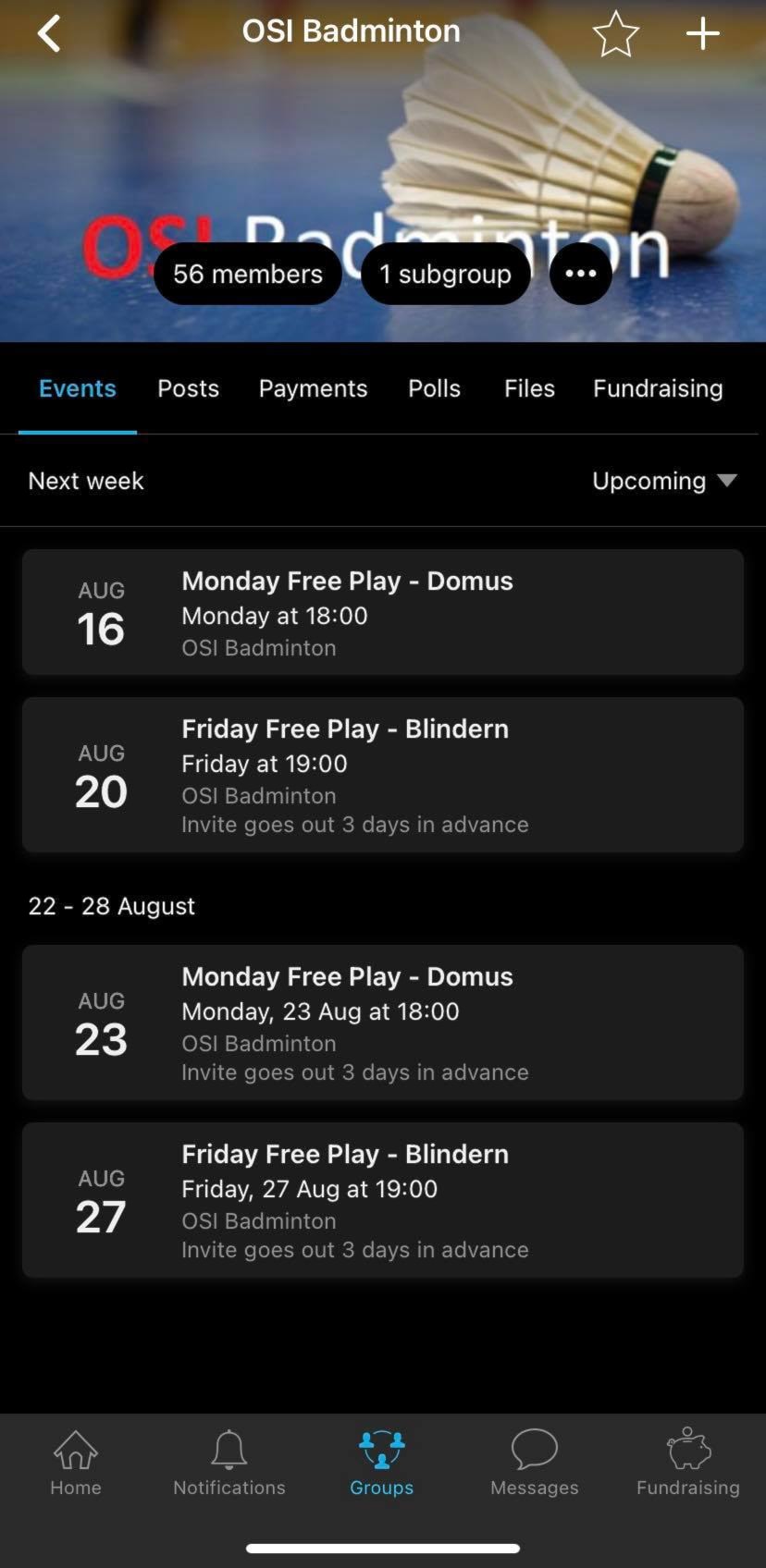766x1568 pixels.
Task: Open the Aug 23 Monday Free Play event
Action: coord(383,1023)
